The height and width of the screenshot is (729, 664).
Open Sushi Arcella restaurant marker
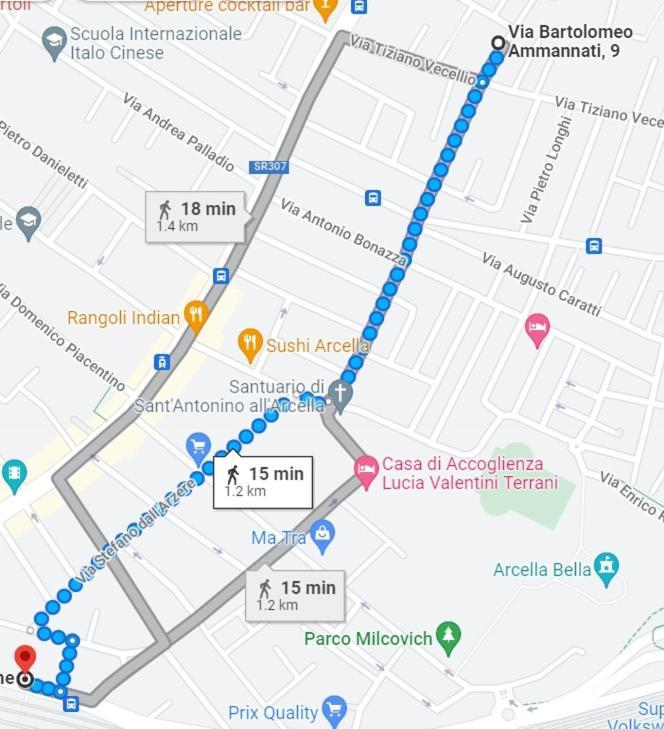[250, 345]
